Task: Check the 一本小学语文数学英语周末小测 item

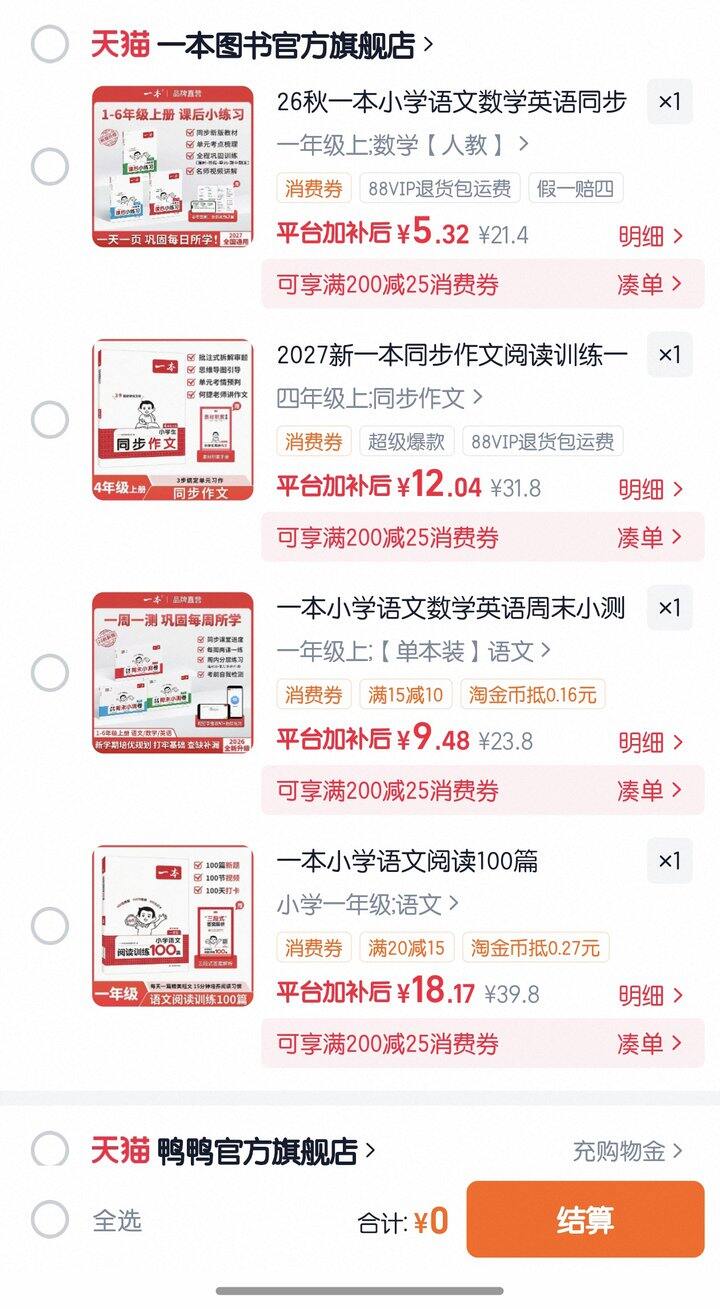Action: click(50, 673)
